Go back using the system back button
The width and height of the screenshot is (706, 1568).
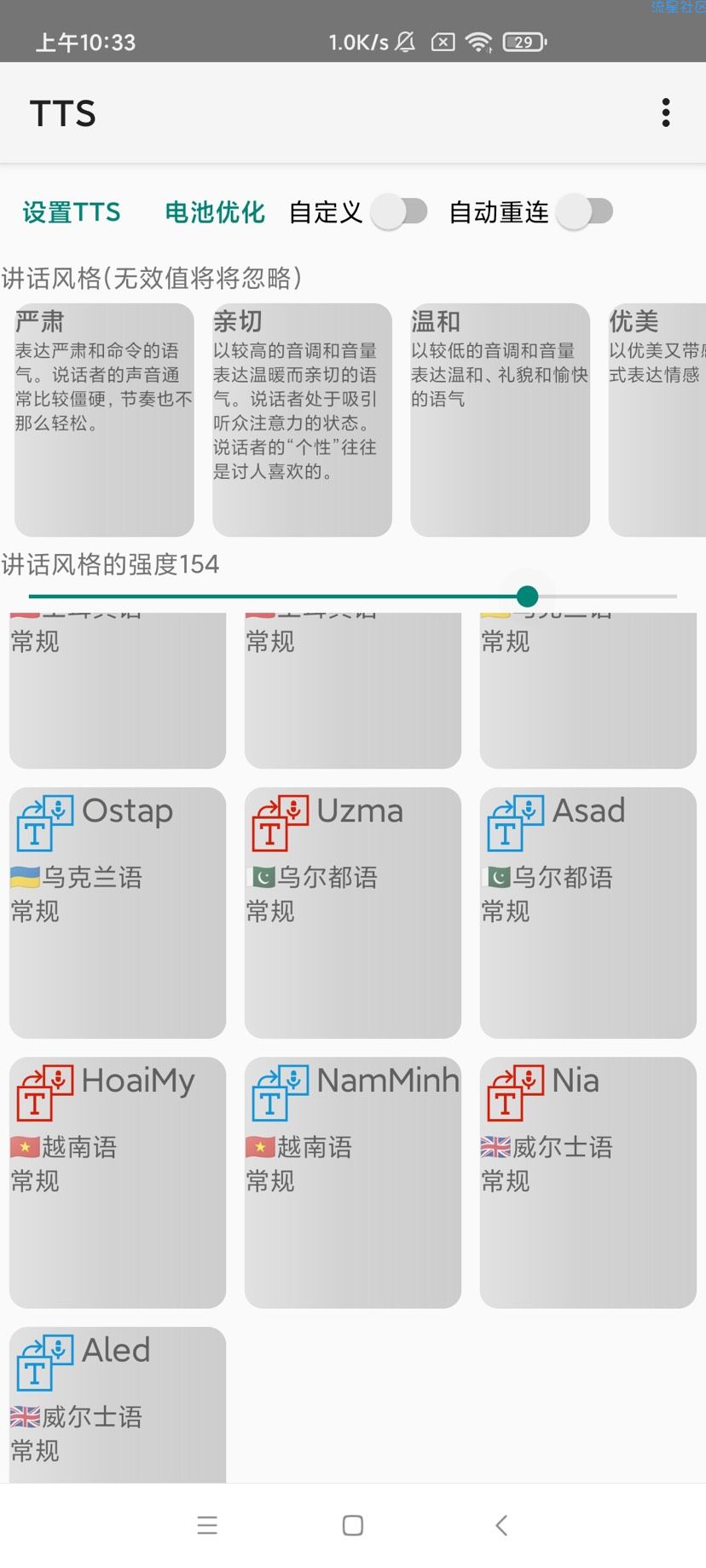tap(501, 1525)
